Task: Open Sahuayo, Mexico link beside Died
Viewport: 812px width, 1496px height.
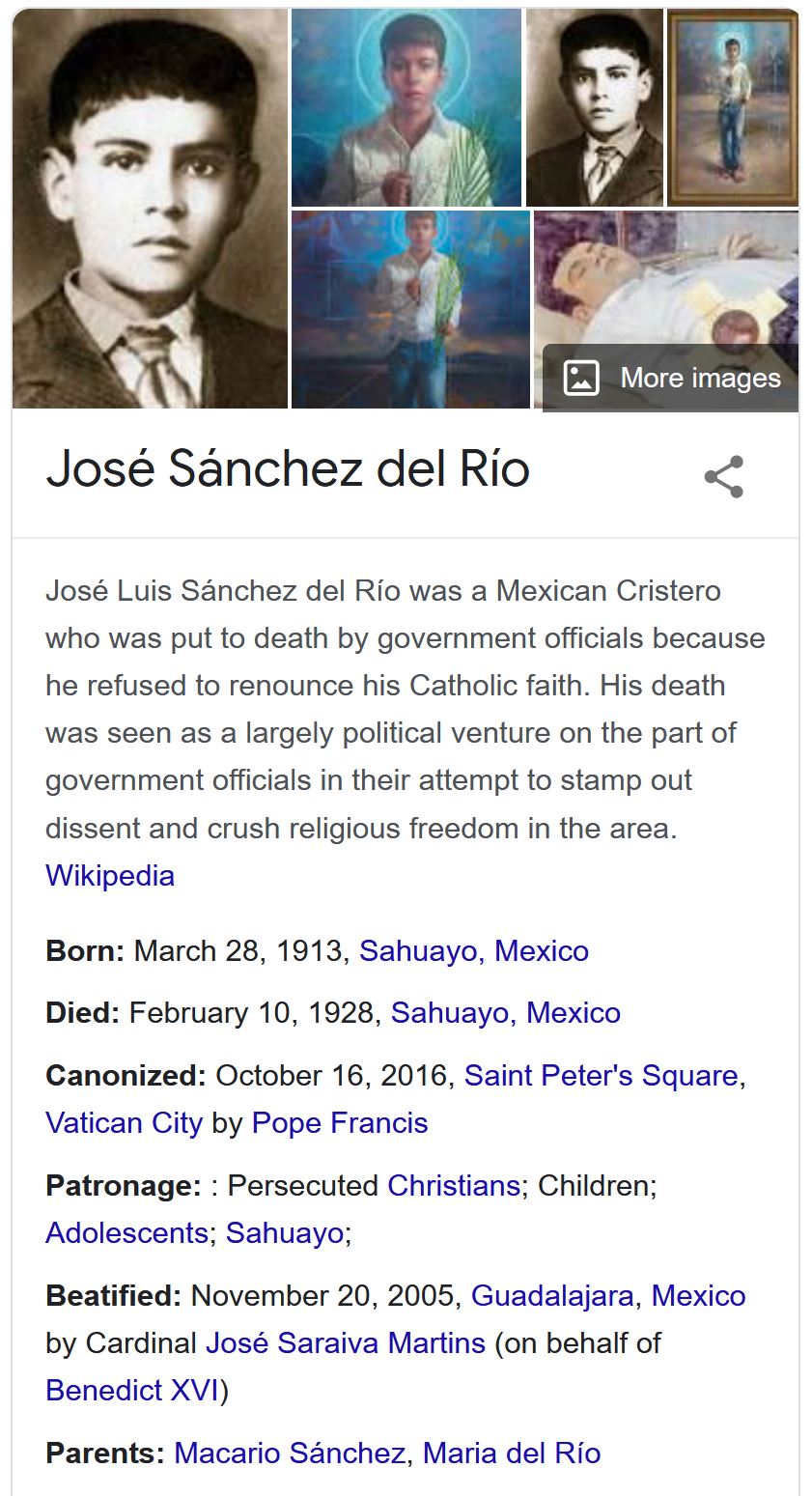Action: (x=505, y=1013)
